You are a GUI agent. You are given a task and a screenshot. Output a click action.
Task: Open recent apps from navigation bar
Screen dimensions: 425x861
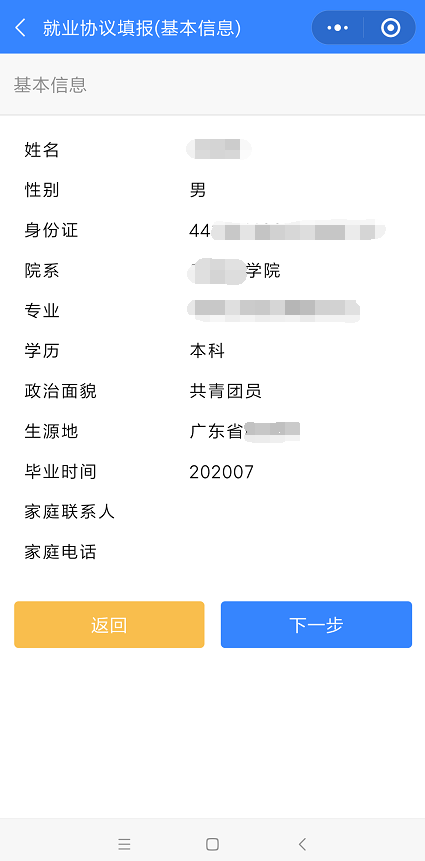[124, 844]
